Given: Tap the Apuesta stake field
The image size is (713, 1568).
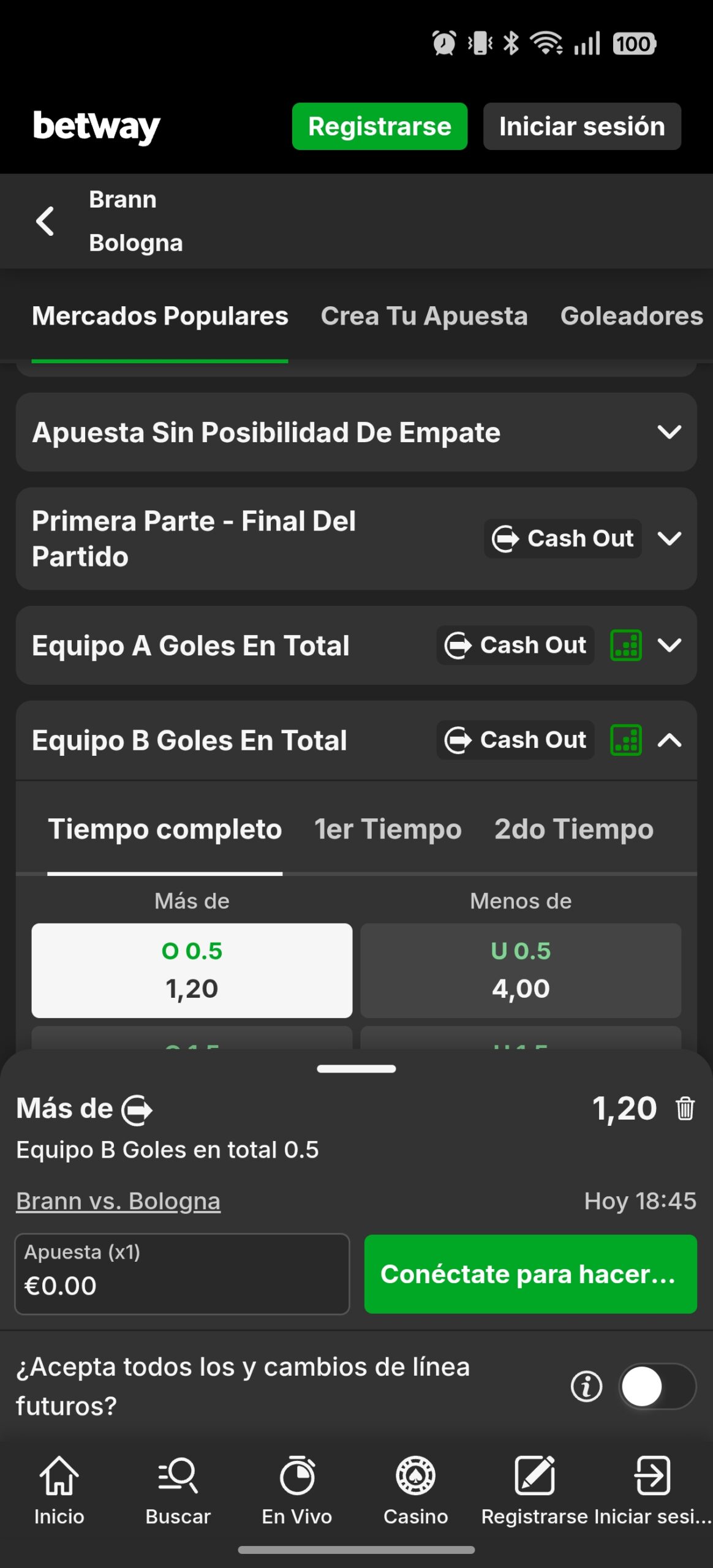Looking at the screenshot, I should 182,1274.
